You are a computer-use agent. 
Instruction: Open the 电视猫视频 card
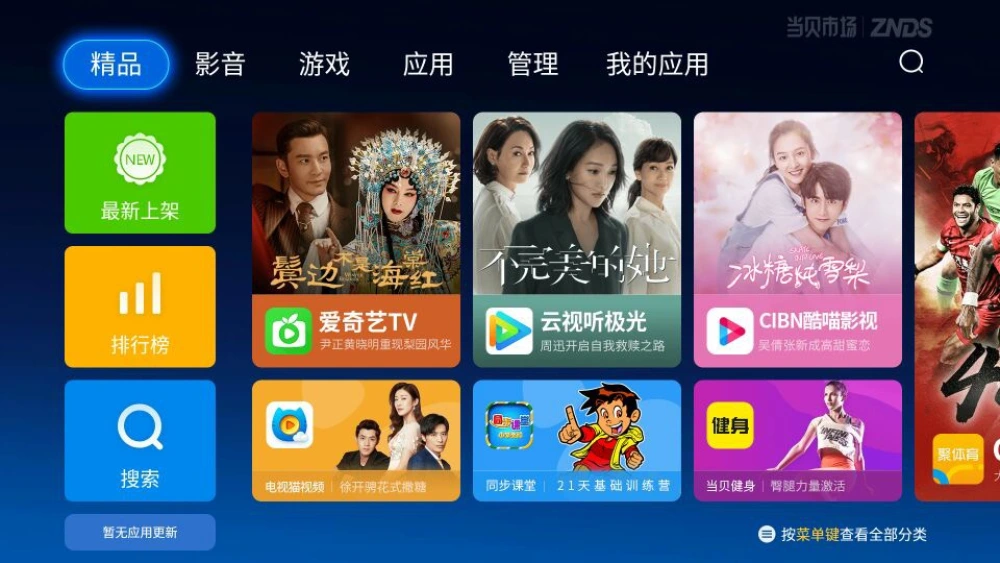[356, 440]
